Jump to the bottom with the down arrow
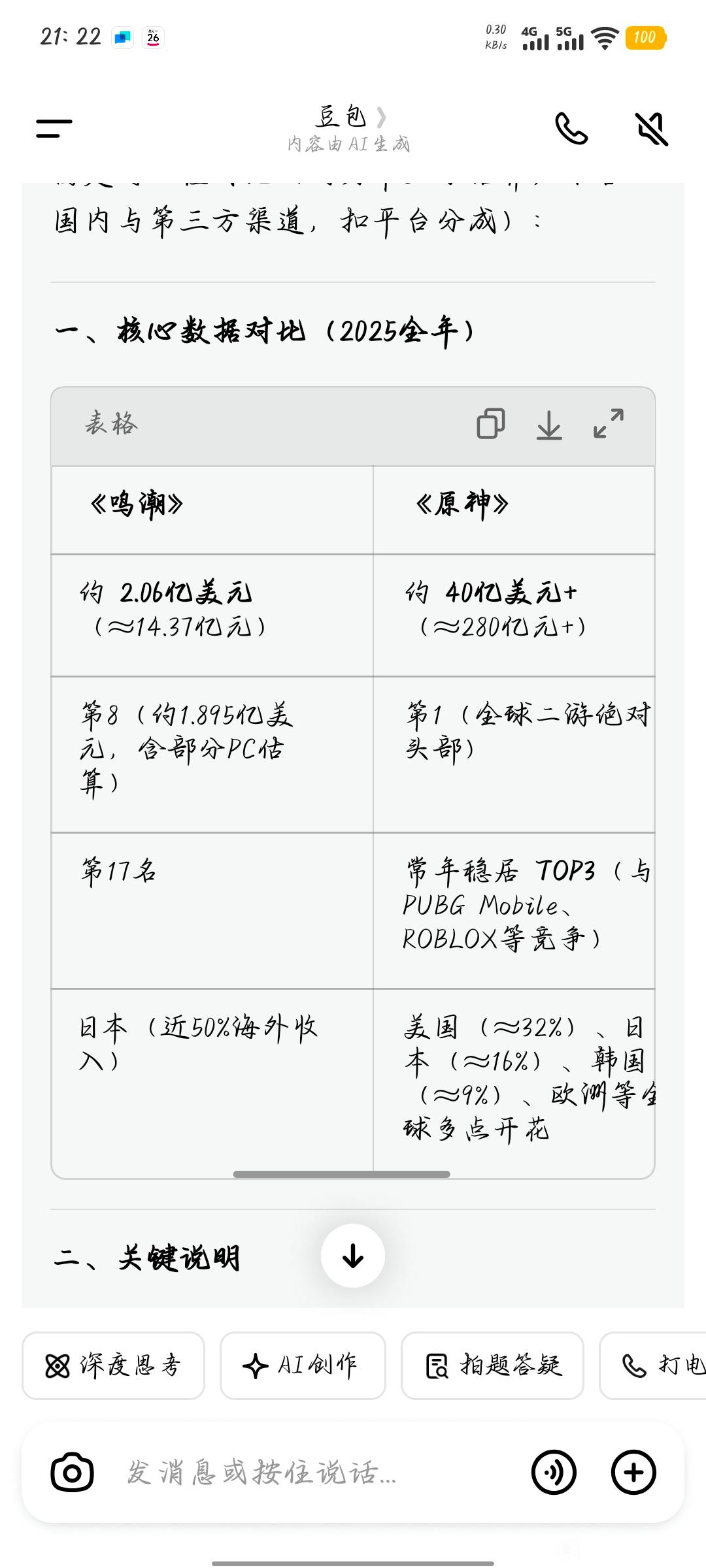The height and width of the screenshot is (1568, 706). 353,1256
